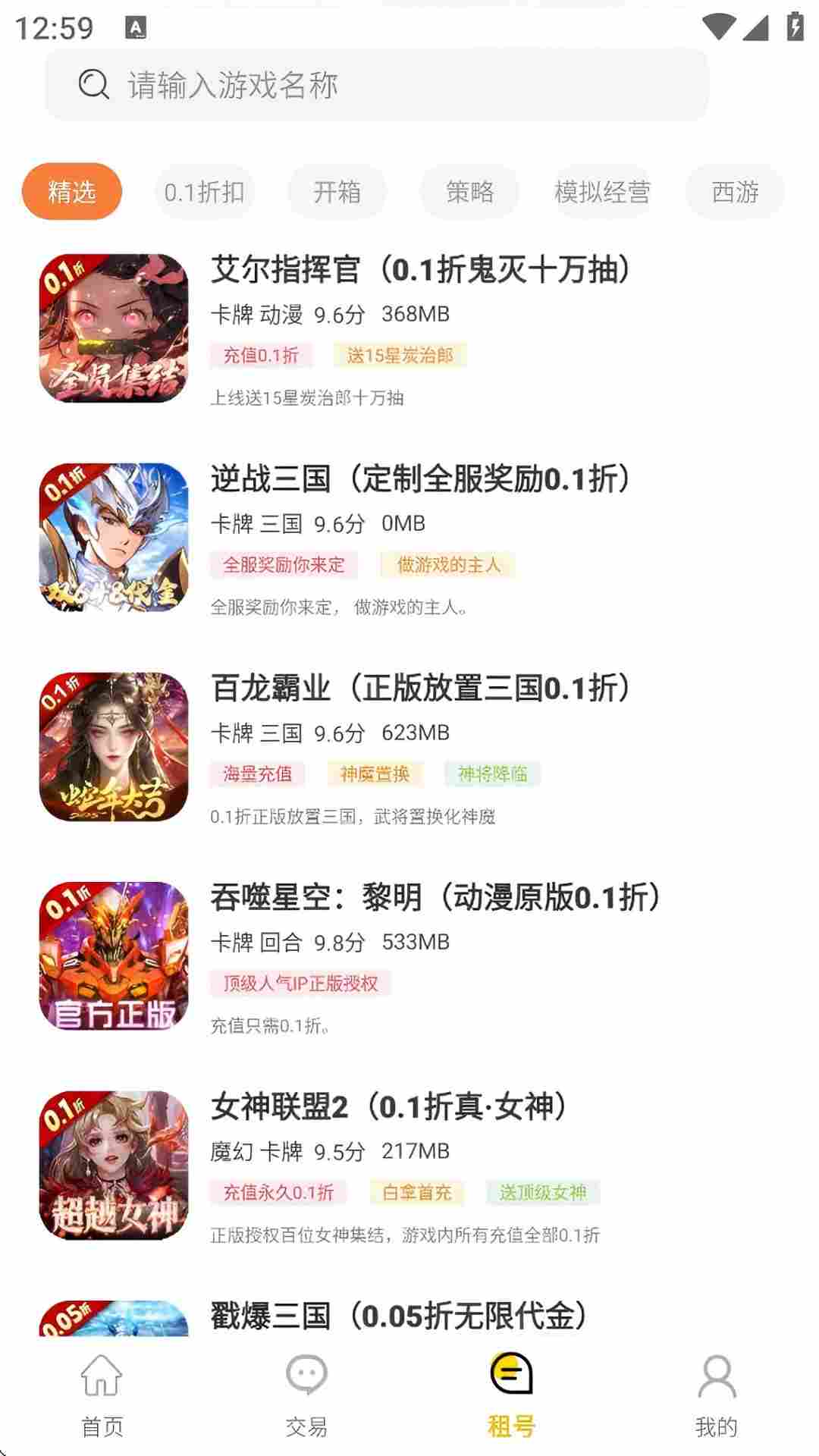Open the 我的 profile tab

coord(716,1395)
